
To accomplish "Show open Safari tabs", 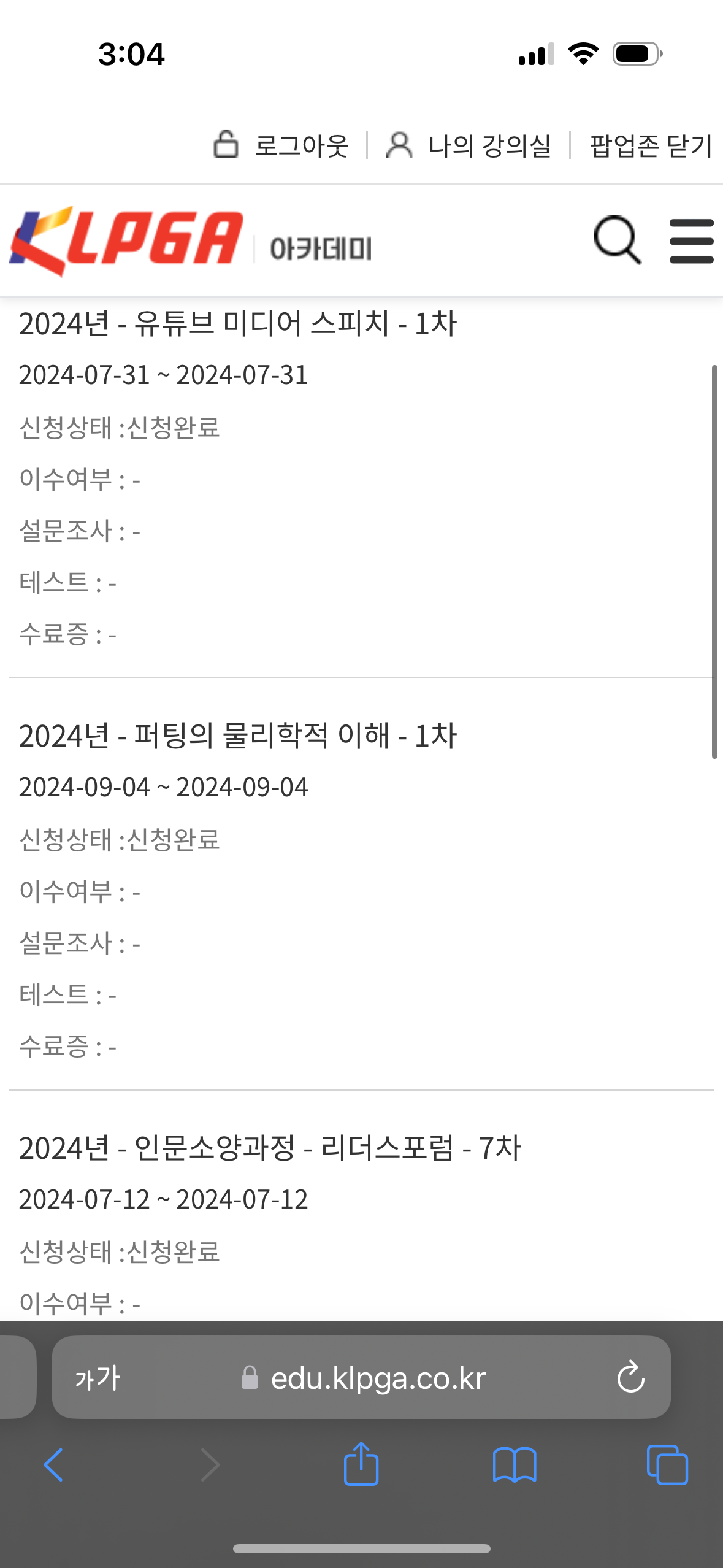I will (667, 1465).
